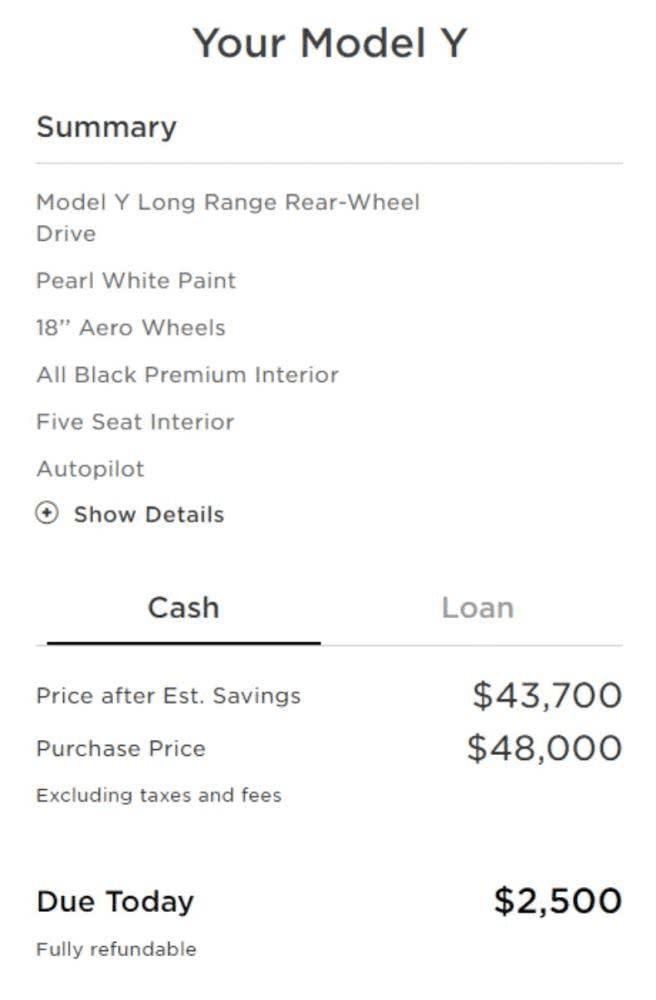Select the Cash payment tab

click(183, 608)
